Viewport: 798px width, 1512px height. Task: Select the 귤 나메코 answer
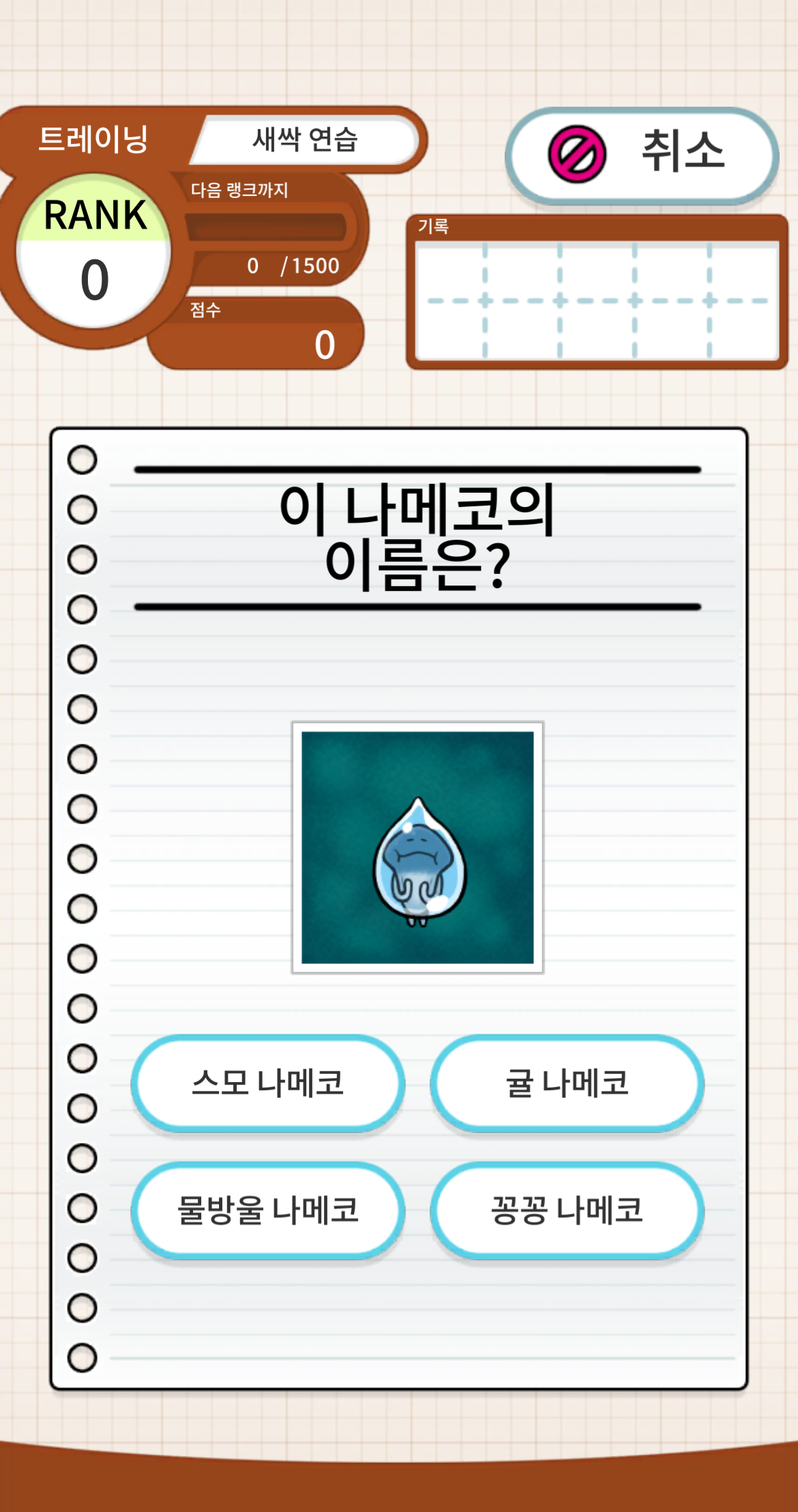pos(567,1083)
